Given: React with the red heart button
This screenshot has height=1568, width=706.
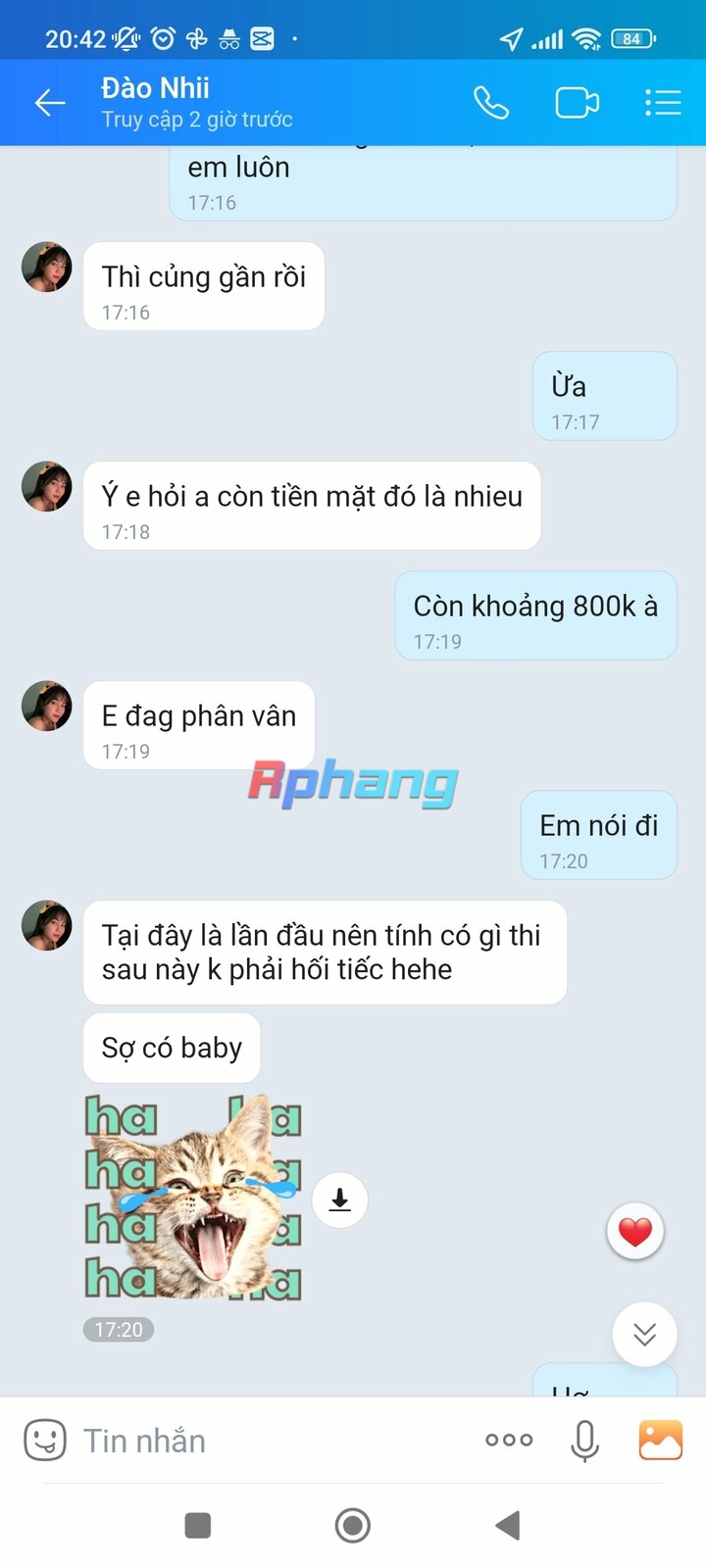Looking at the screenshot, I should coord(635,1231).
